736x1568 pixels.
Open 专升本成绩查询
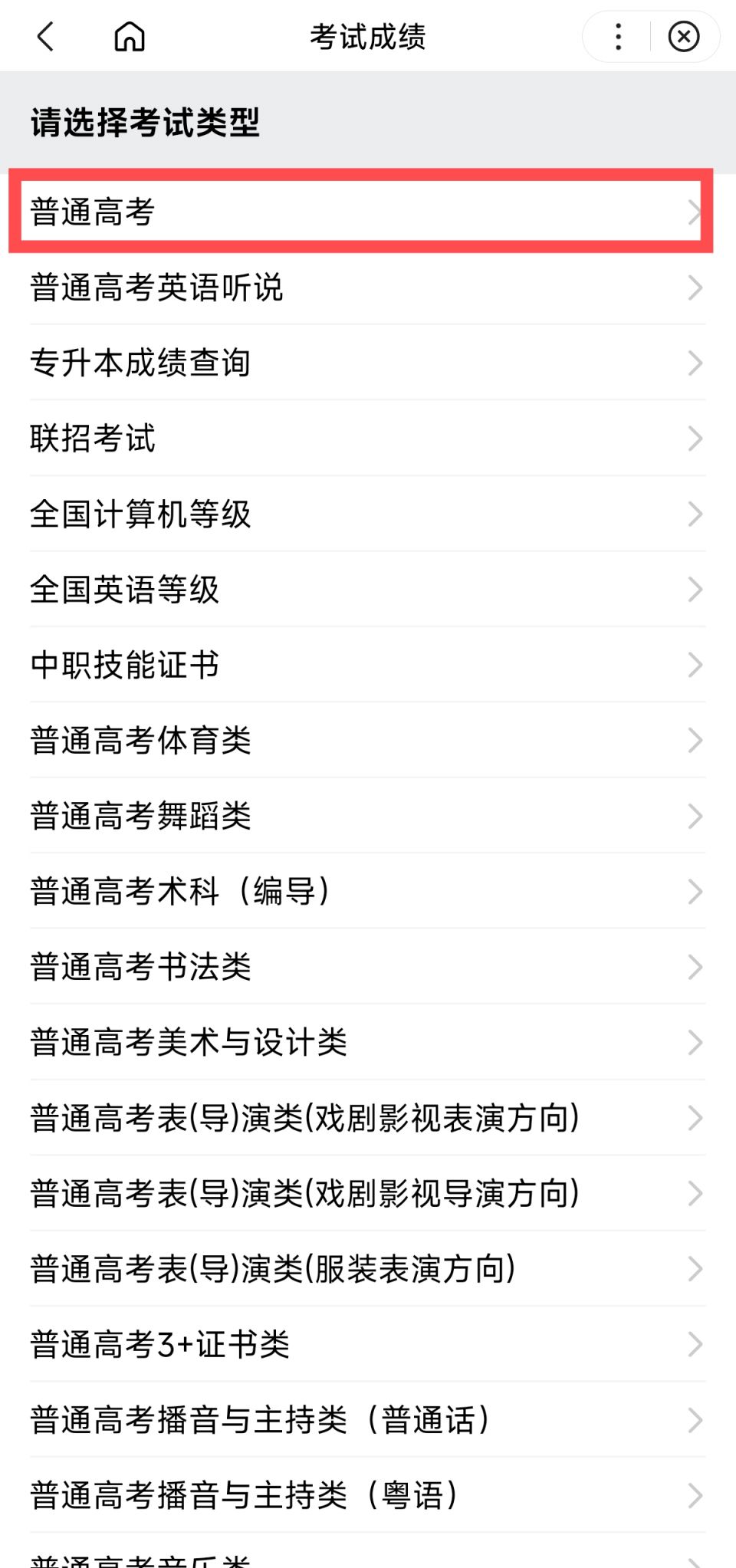coord(368,363)
